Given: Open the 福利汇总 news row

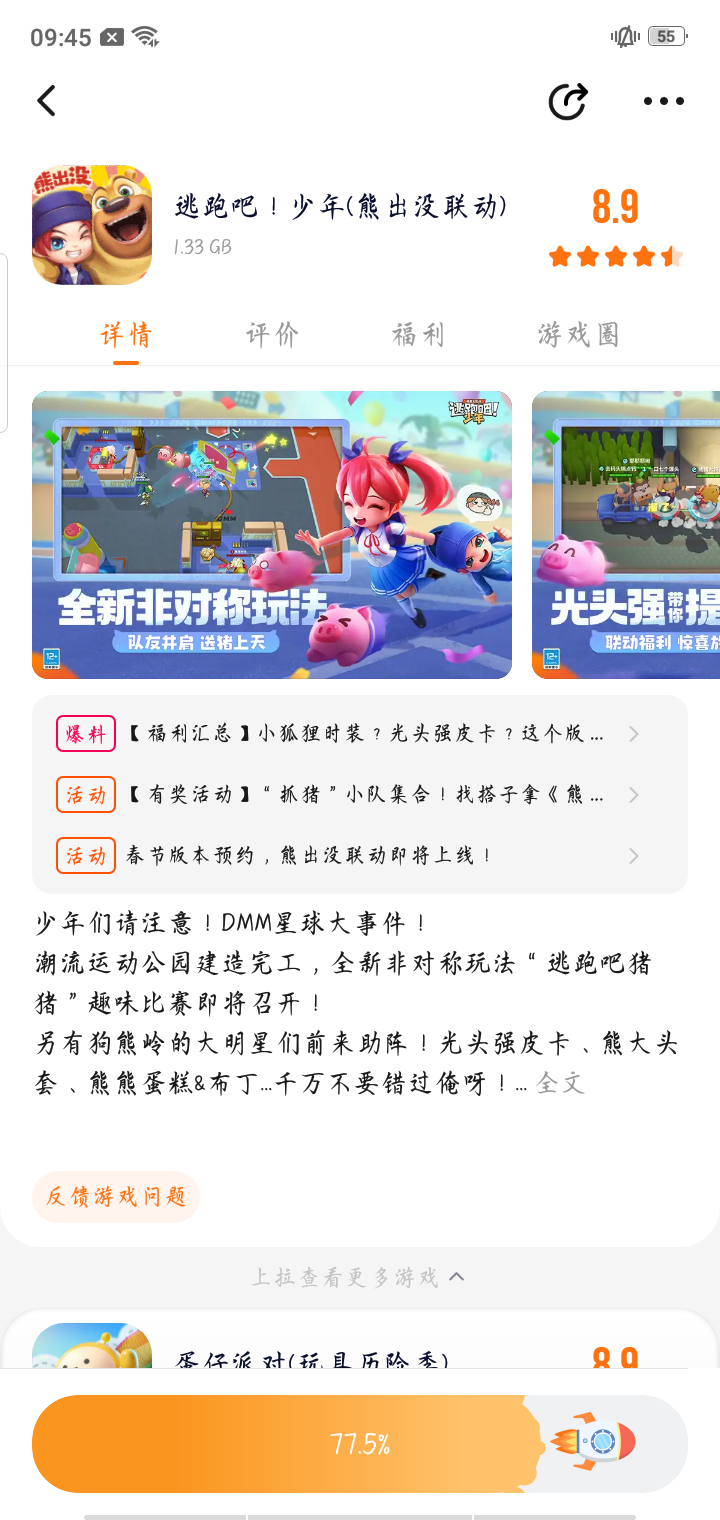Looking at the screenshot, I should [x=360, y=734].
